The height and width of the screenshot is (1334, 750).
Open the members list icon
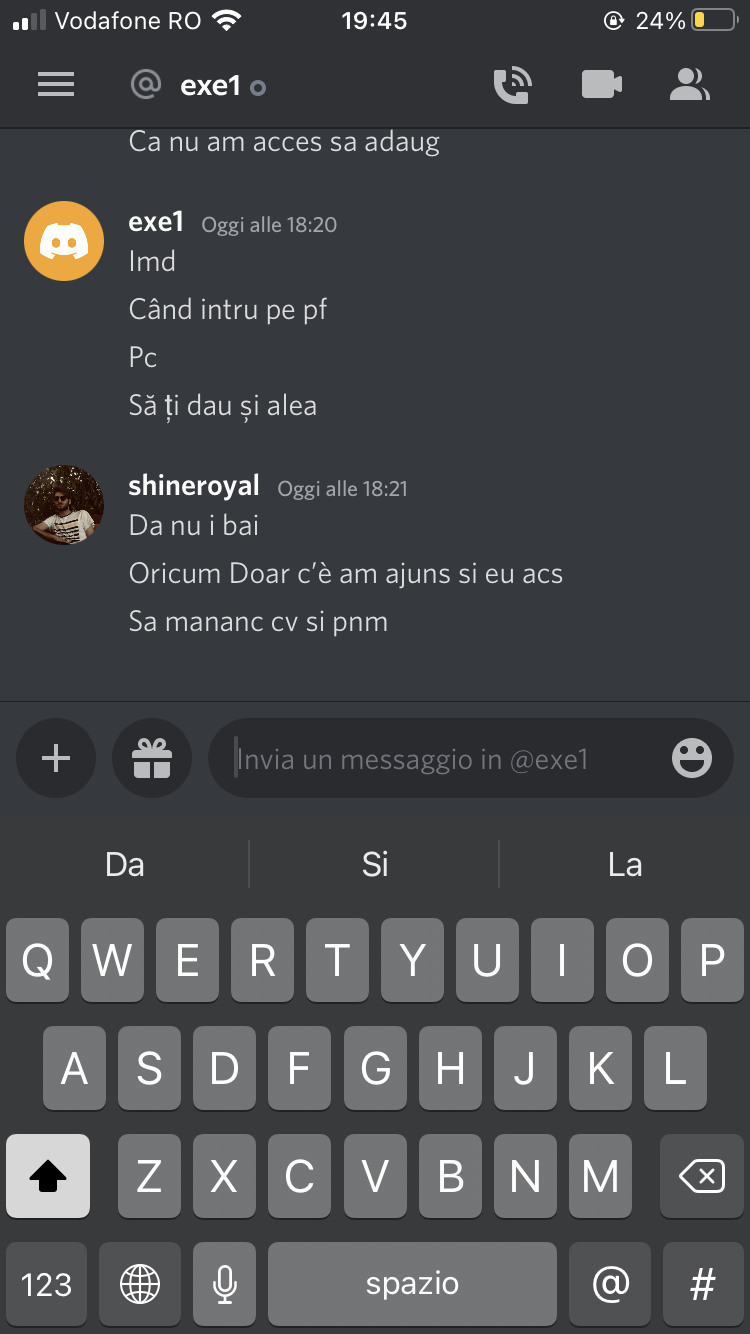pyautogui.click(x=689, y=85)
